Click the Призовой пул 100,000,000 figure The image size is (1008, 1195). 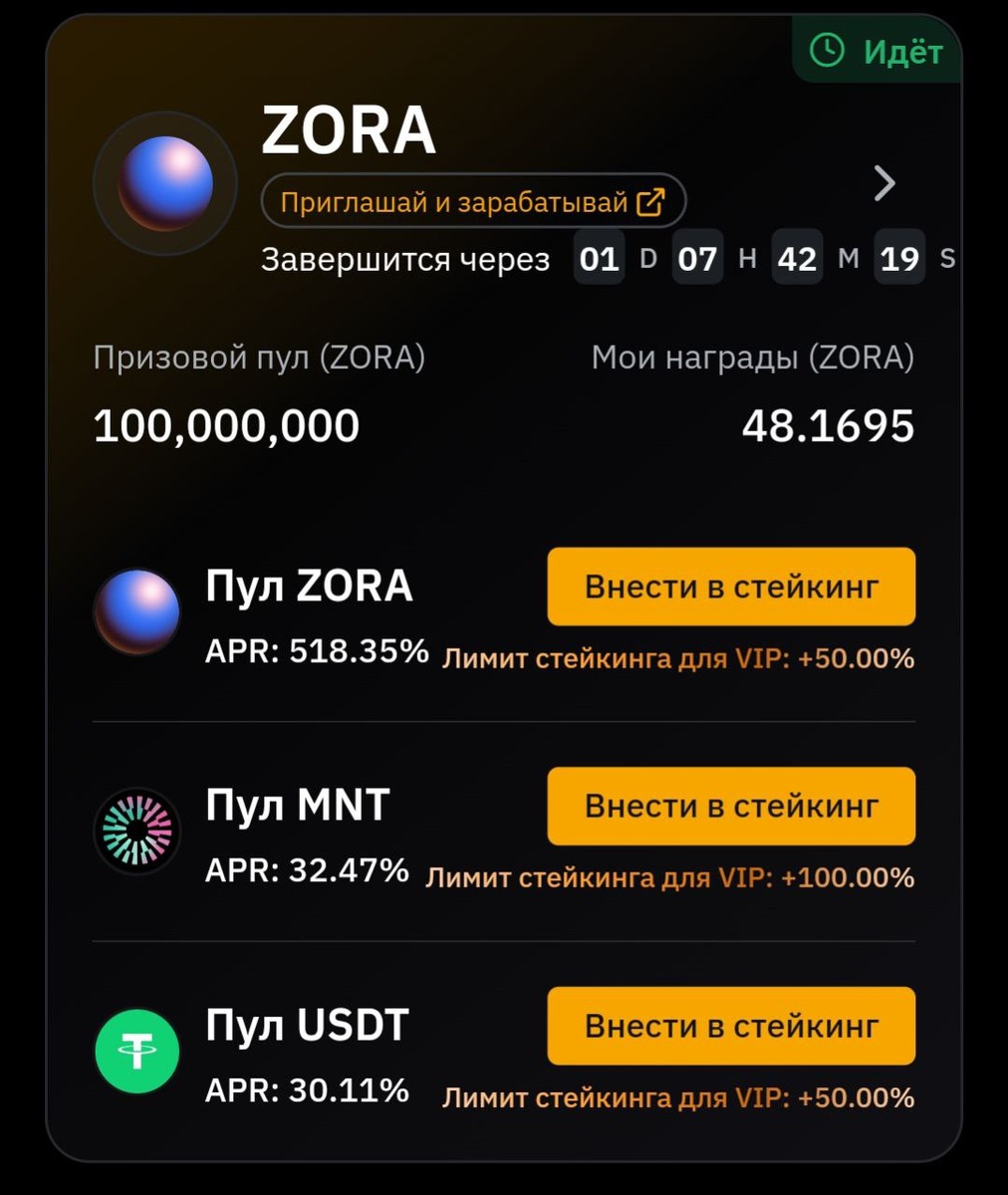point(225,425)
